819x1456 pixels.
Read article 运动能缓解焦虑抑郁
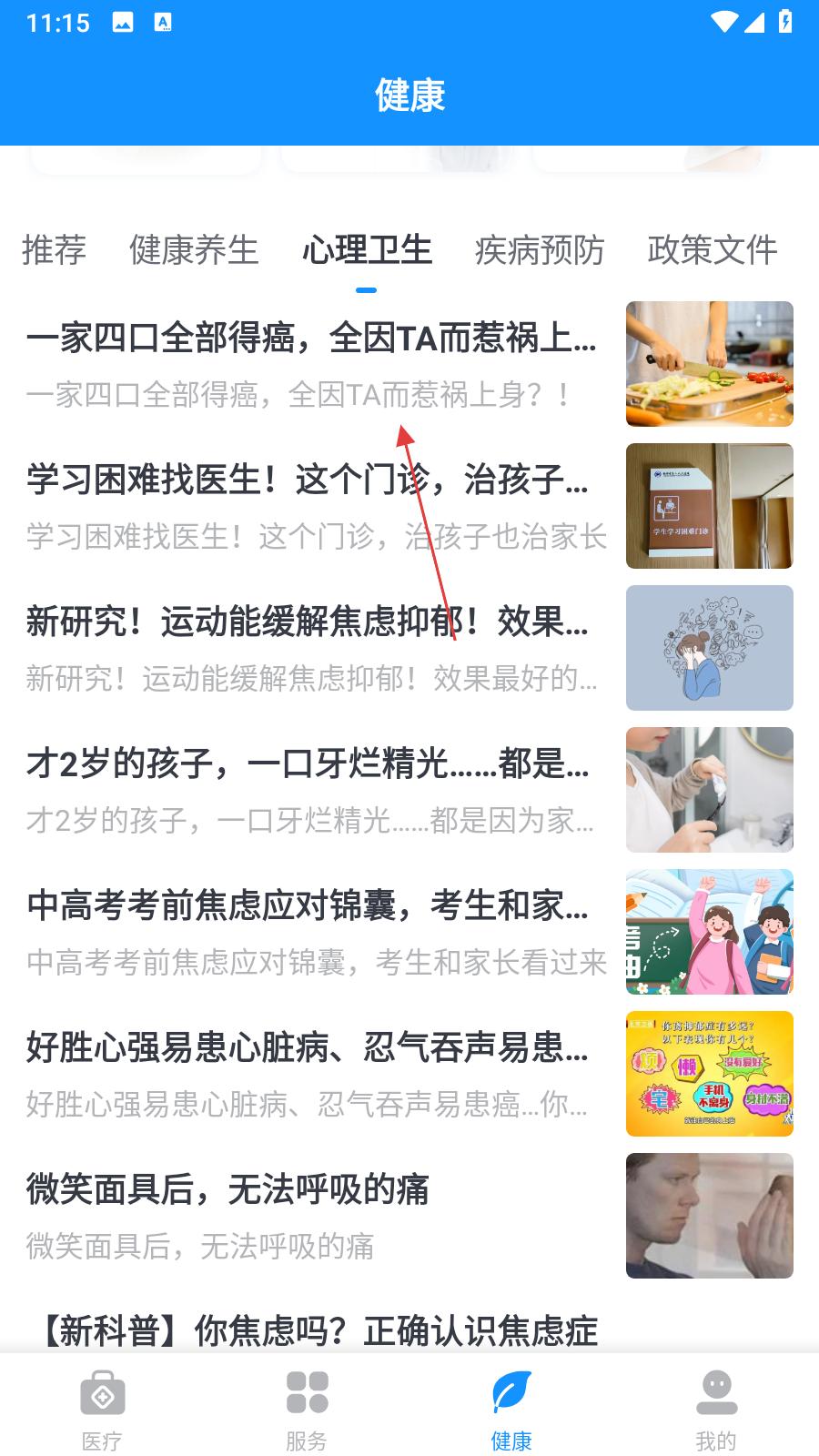[409, 648]
